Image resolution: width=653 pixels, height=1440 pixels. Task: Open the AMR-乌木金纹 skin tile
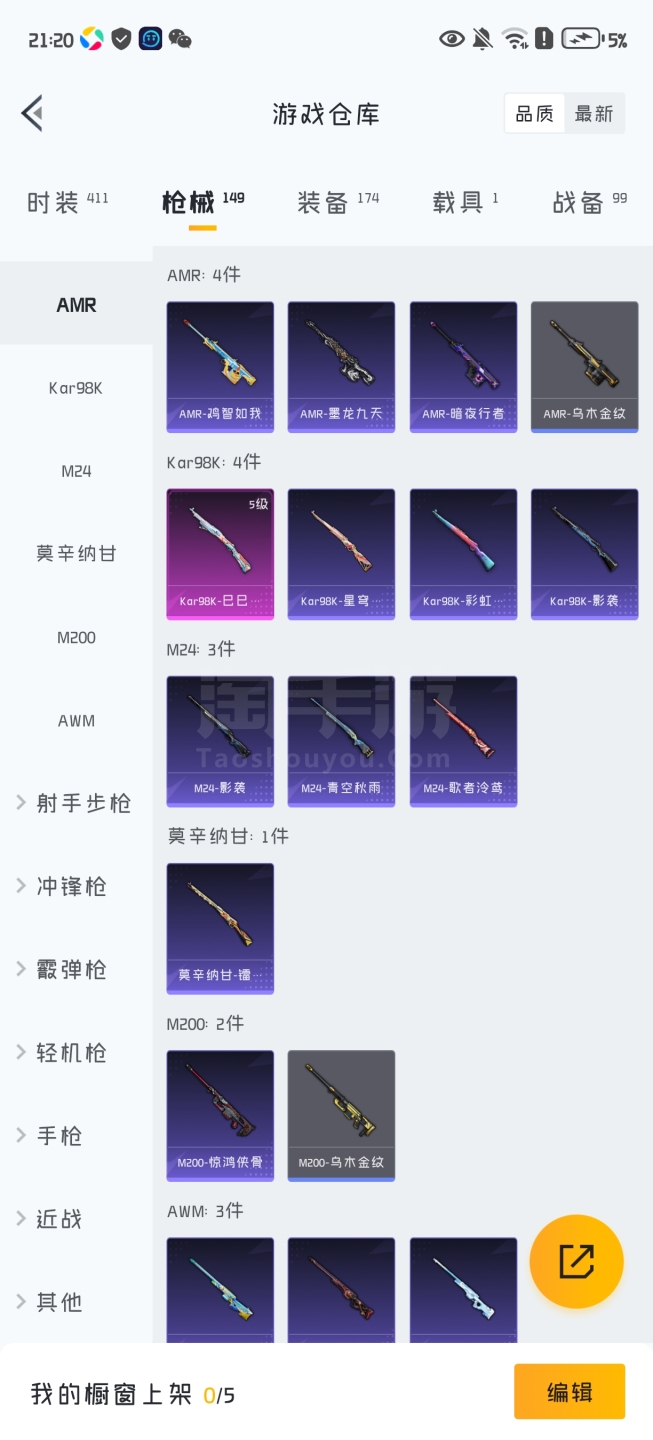point(584,366)
